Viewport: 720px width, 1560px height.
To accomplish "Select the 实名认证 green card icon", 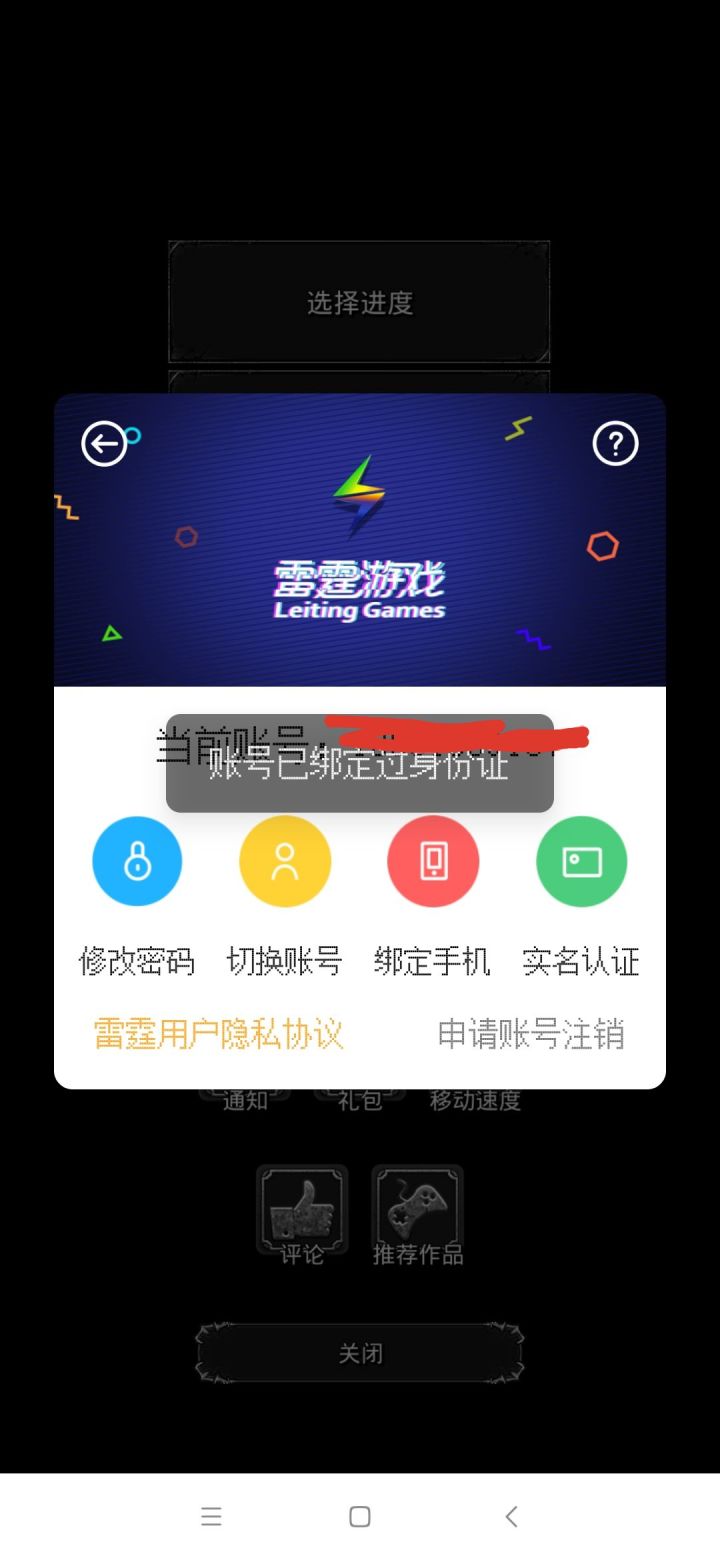I will pyautogui.click(x=581, y=861).
